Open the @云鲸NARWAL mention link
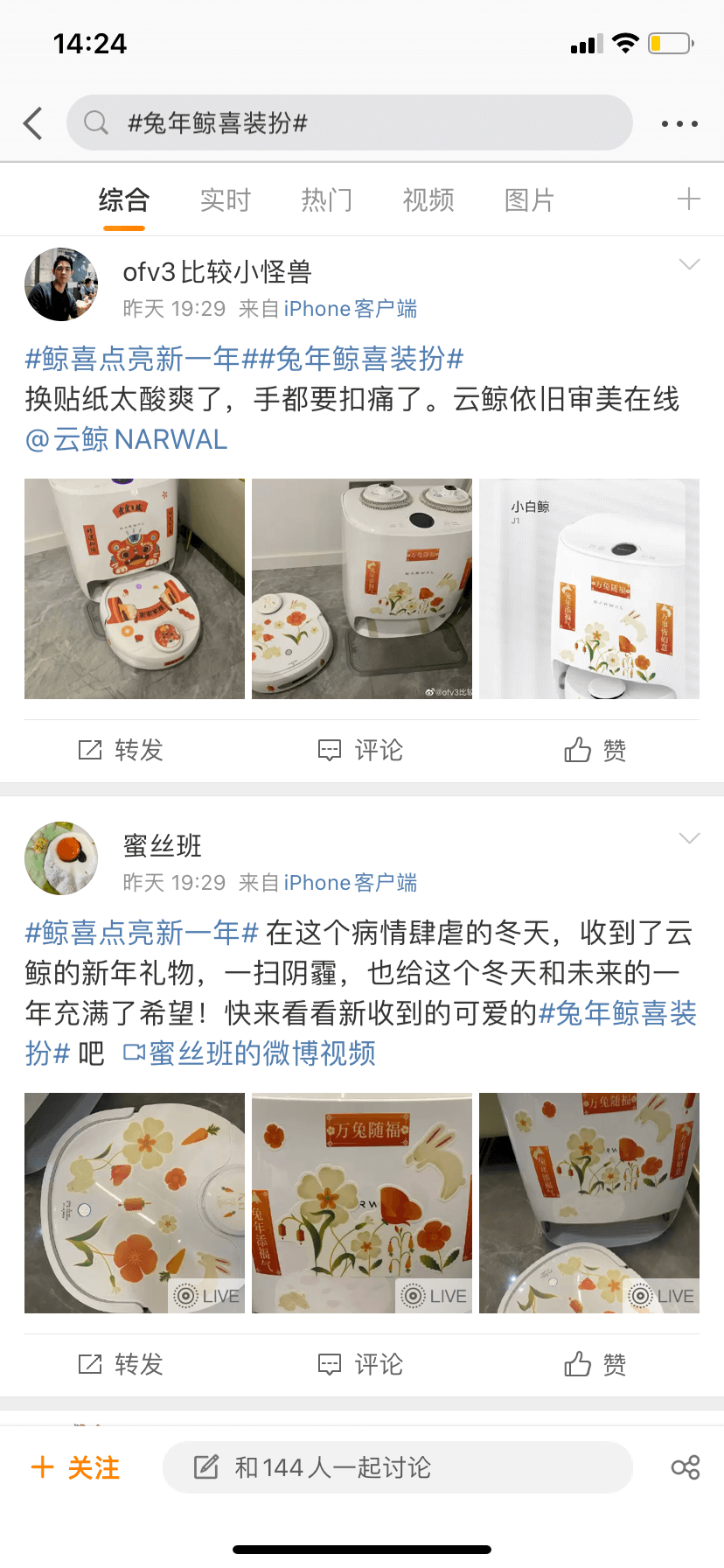 tap(127, 439)
